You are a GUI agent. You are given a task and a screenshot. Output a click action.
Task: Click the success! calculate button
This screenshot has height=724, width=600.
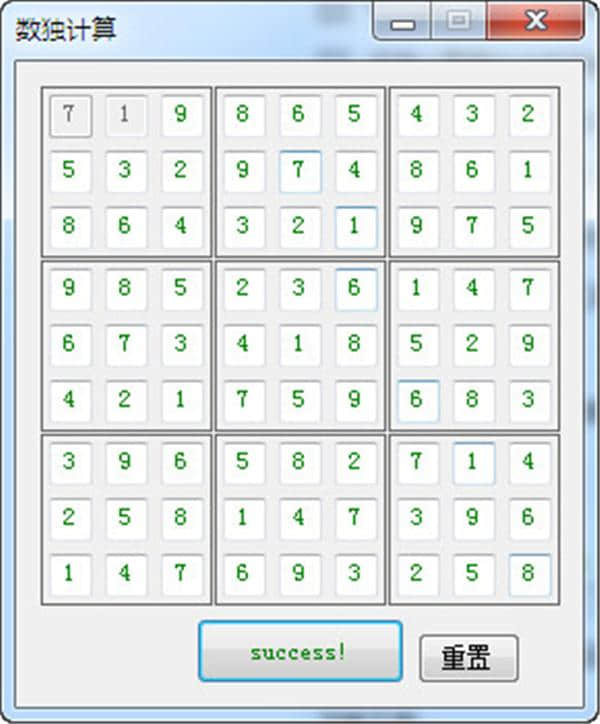[300, 652]
